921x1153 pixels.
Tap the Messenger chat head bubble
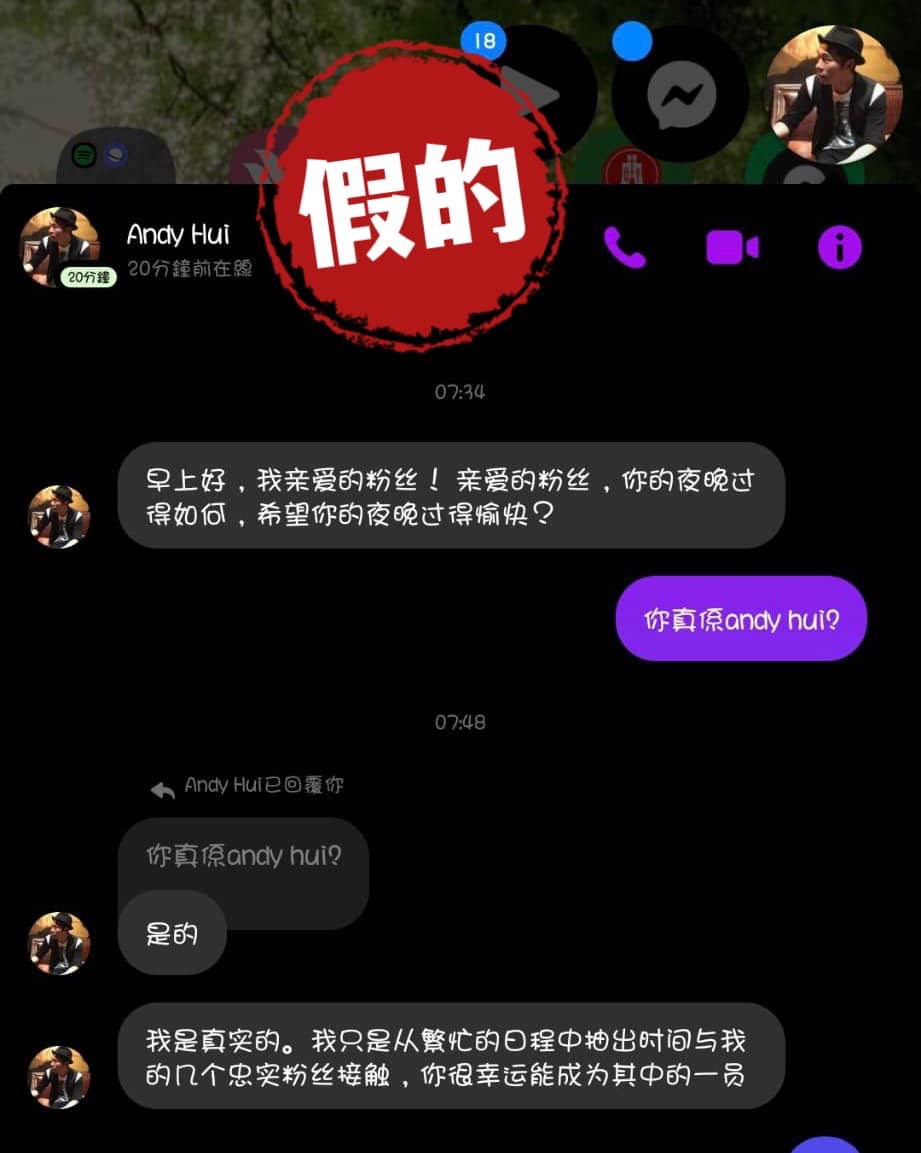(680, 94)
